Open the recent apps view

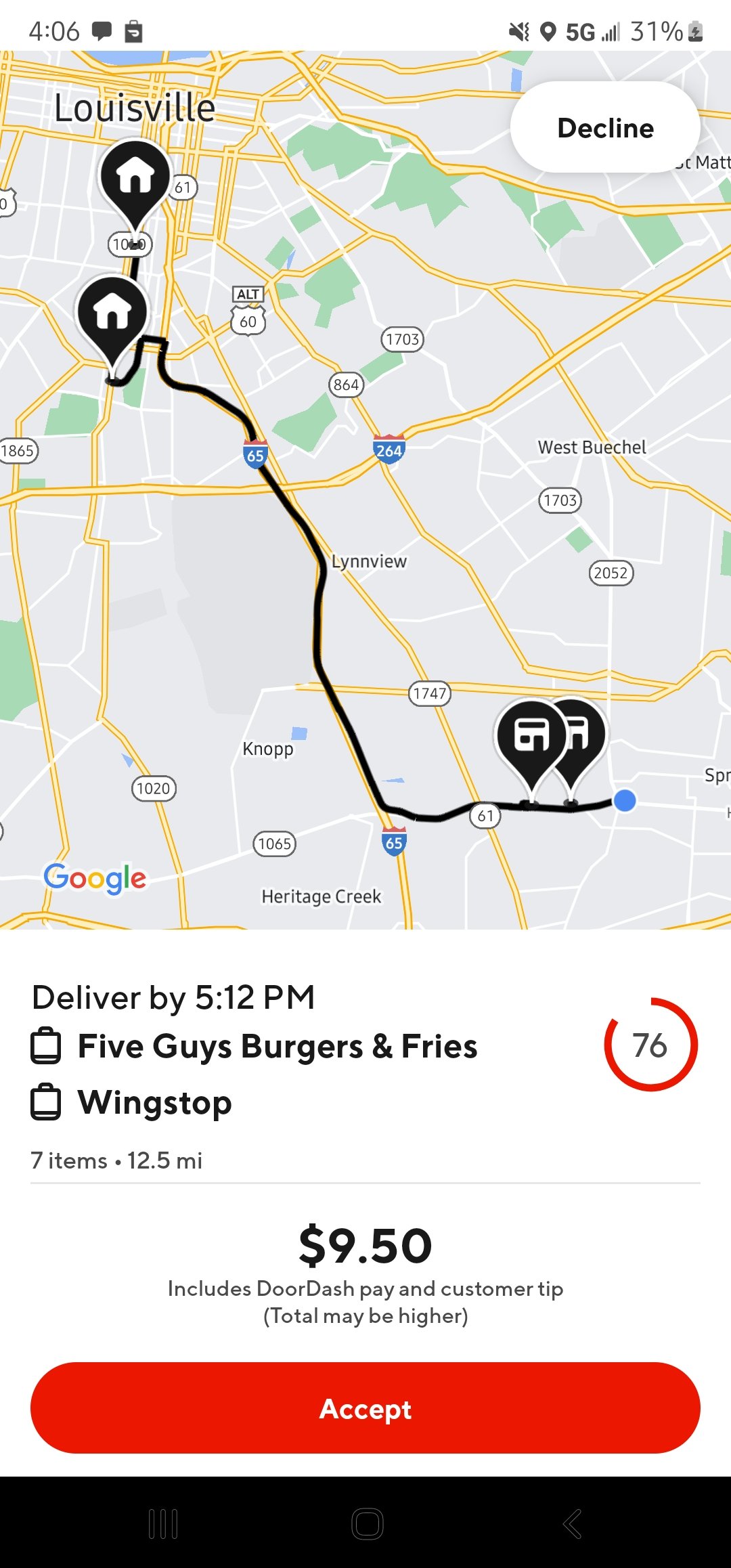pyautogui.click(x=163, y=1523)
